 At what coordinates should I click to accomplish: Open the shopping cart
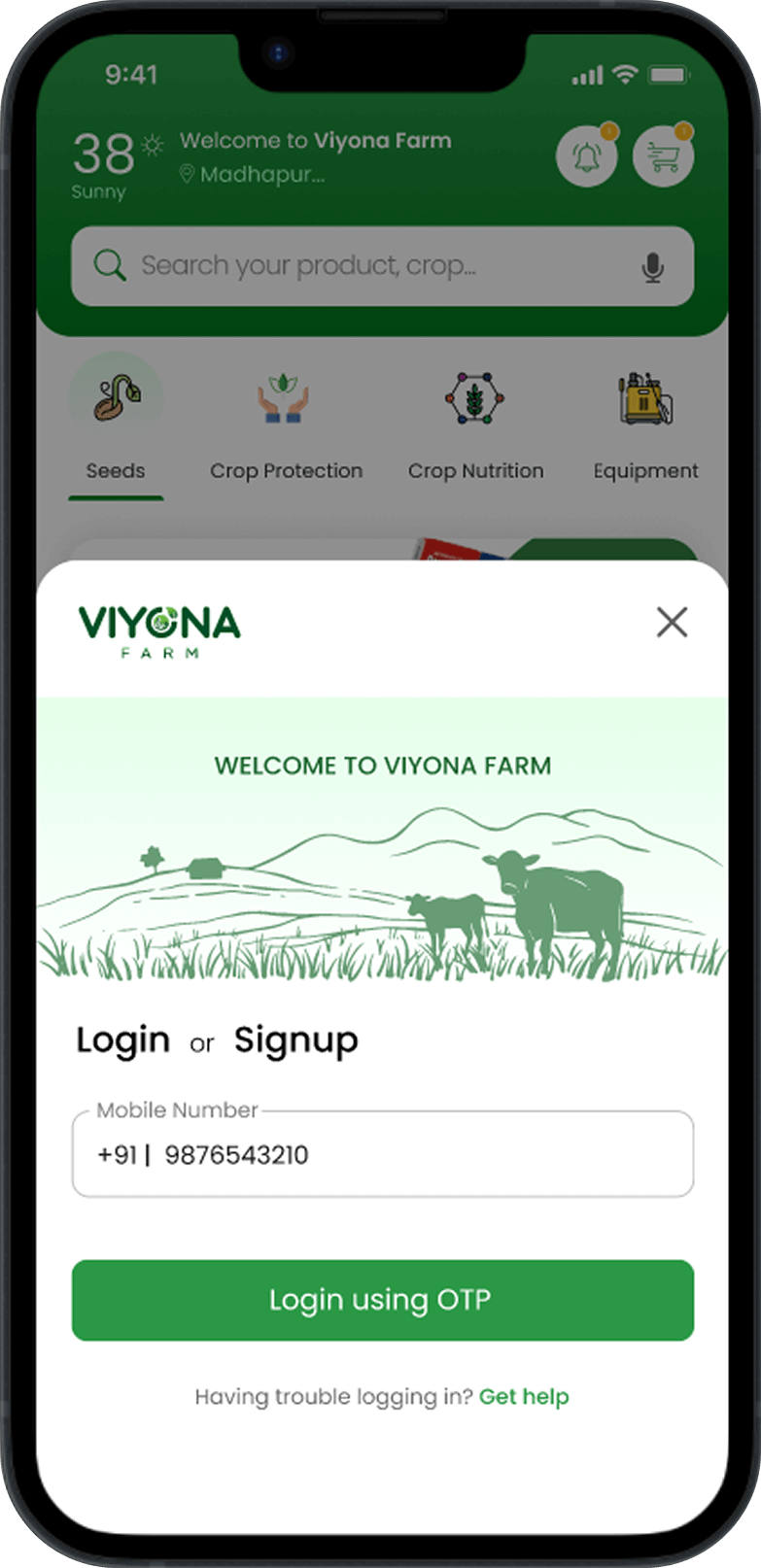point(663,156)
